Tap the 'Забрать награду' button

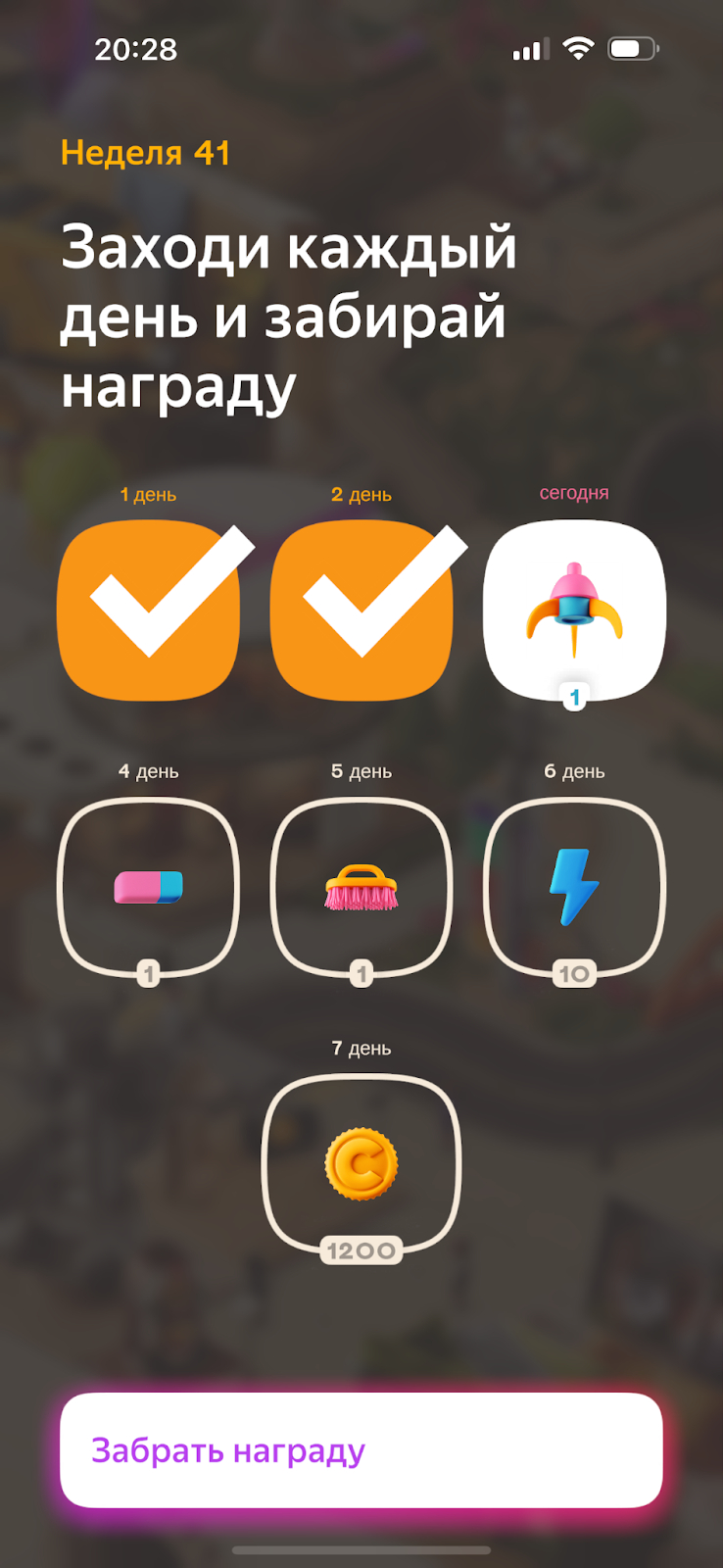361,1450
